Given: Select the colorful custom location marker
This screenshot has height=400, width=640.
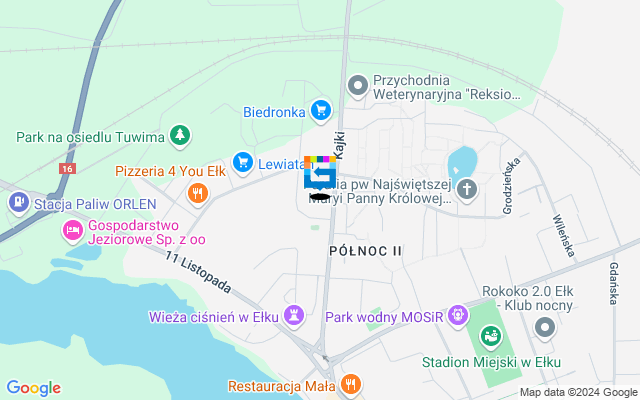Looking at the screenshot, I should pos(320,174).
